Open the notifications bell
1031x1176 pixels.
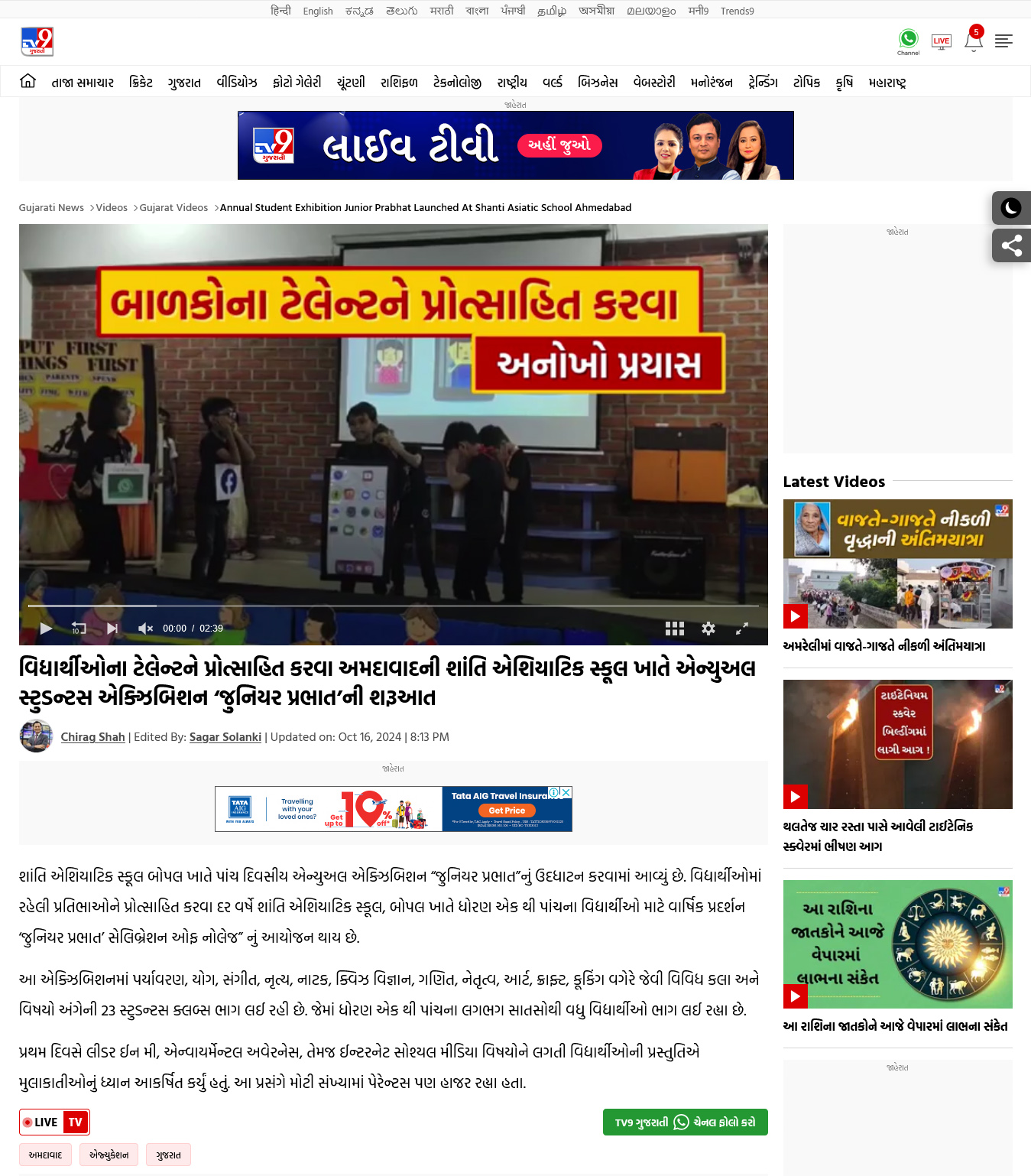tap(973, 41)
